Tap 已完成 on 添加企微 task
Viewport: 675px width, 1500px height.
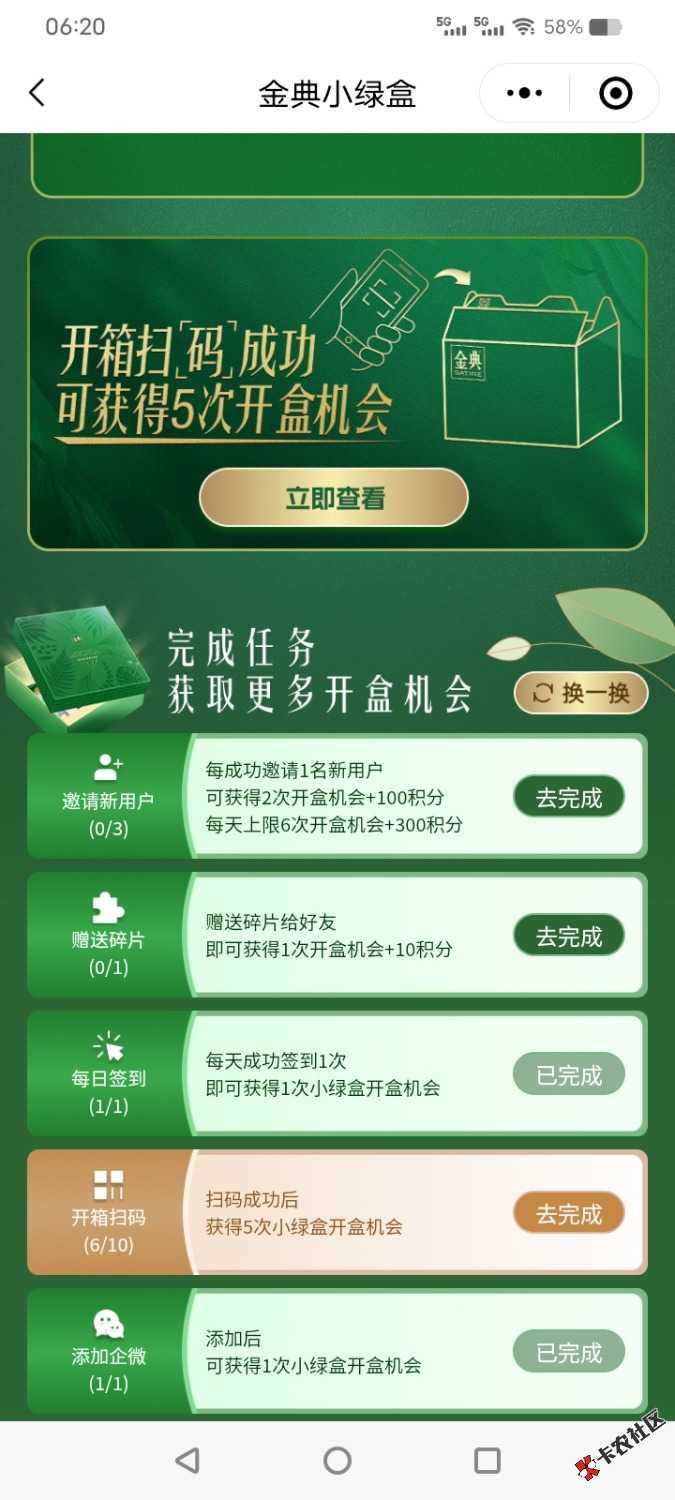(x=569, y=1353)
